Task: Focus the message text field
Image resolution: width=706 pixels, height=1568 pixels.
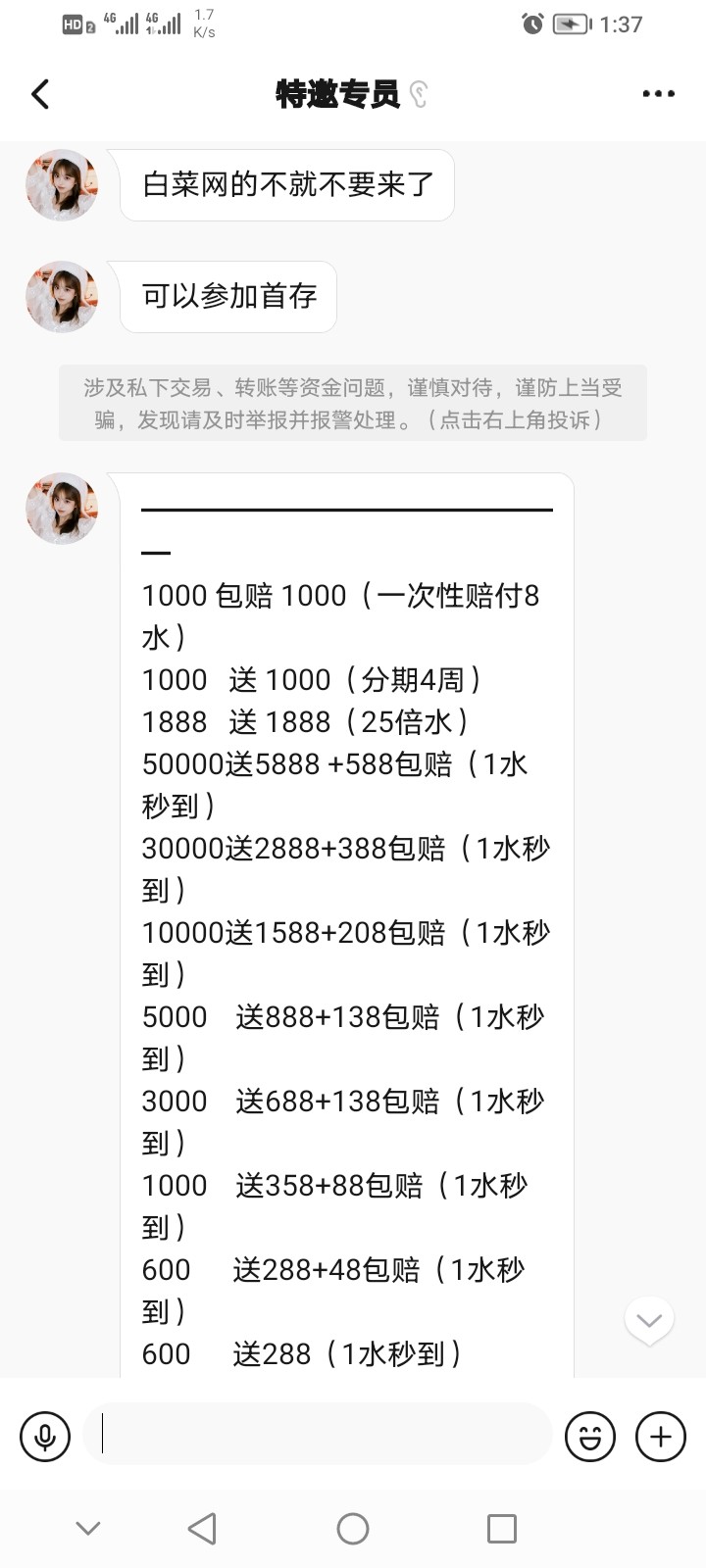Action: 317,1435
